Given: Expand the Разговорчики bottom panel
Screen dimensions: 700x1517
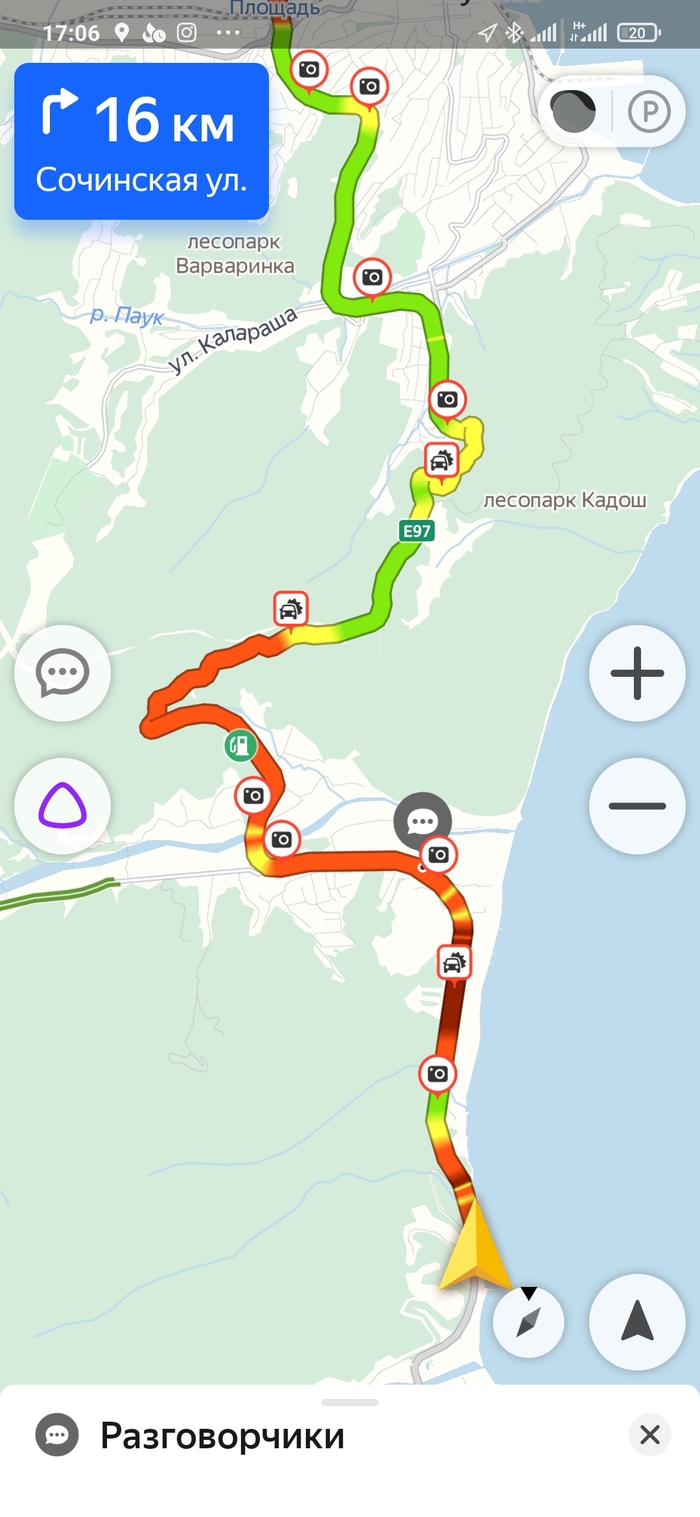Looking at the screenshot, I should point(350,1403).
